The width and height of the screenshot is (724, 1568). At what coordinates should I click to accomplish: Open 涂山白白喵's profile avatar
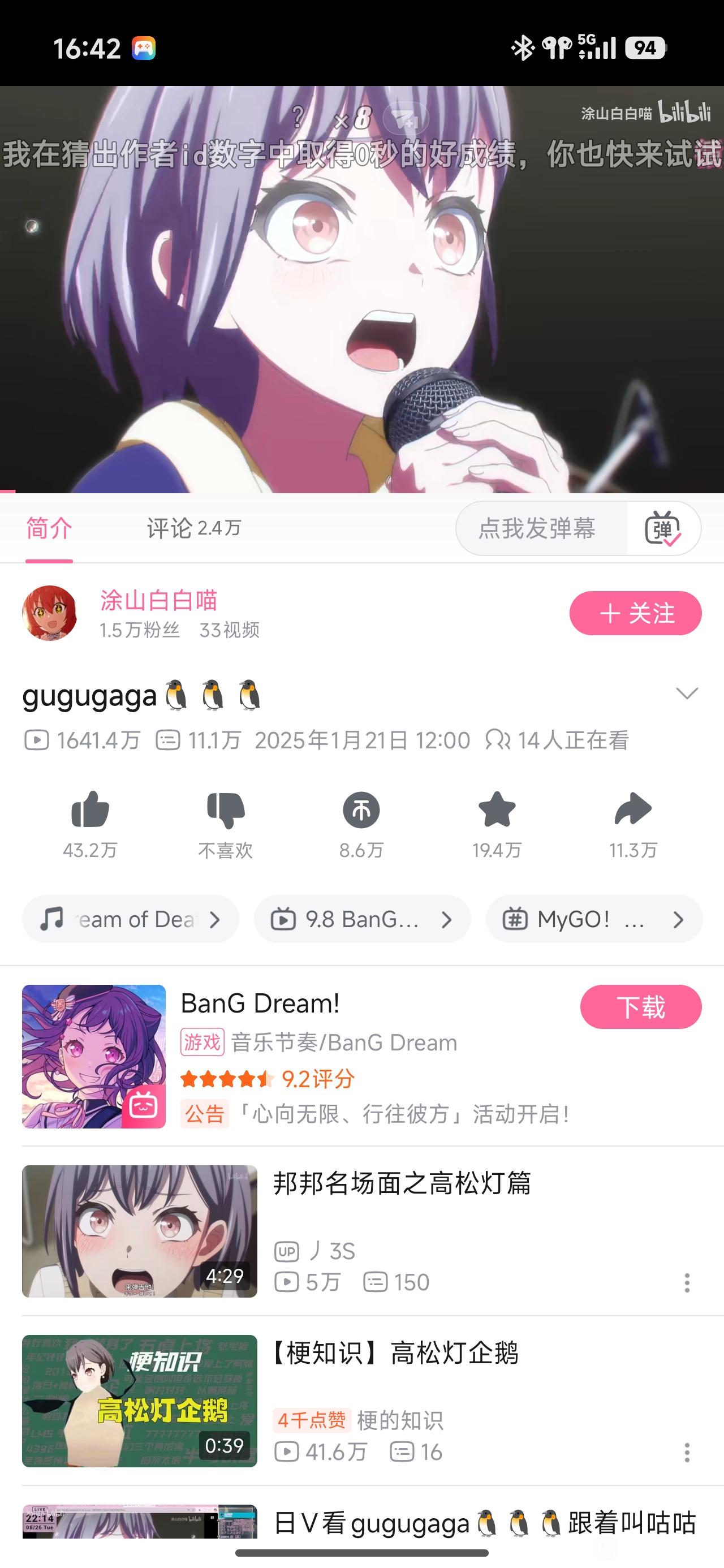tap(49, 613)
